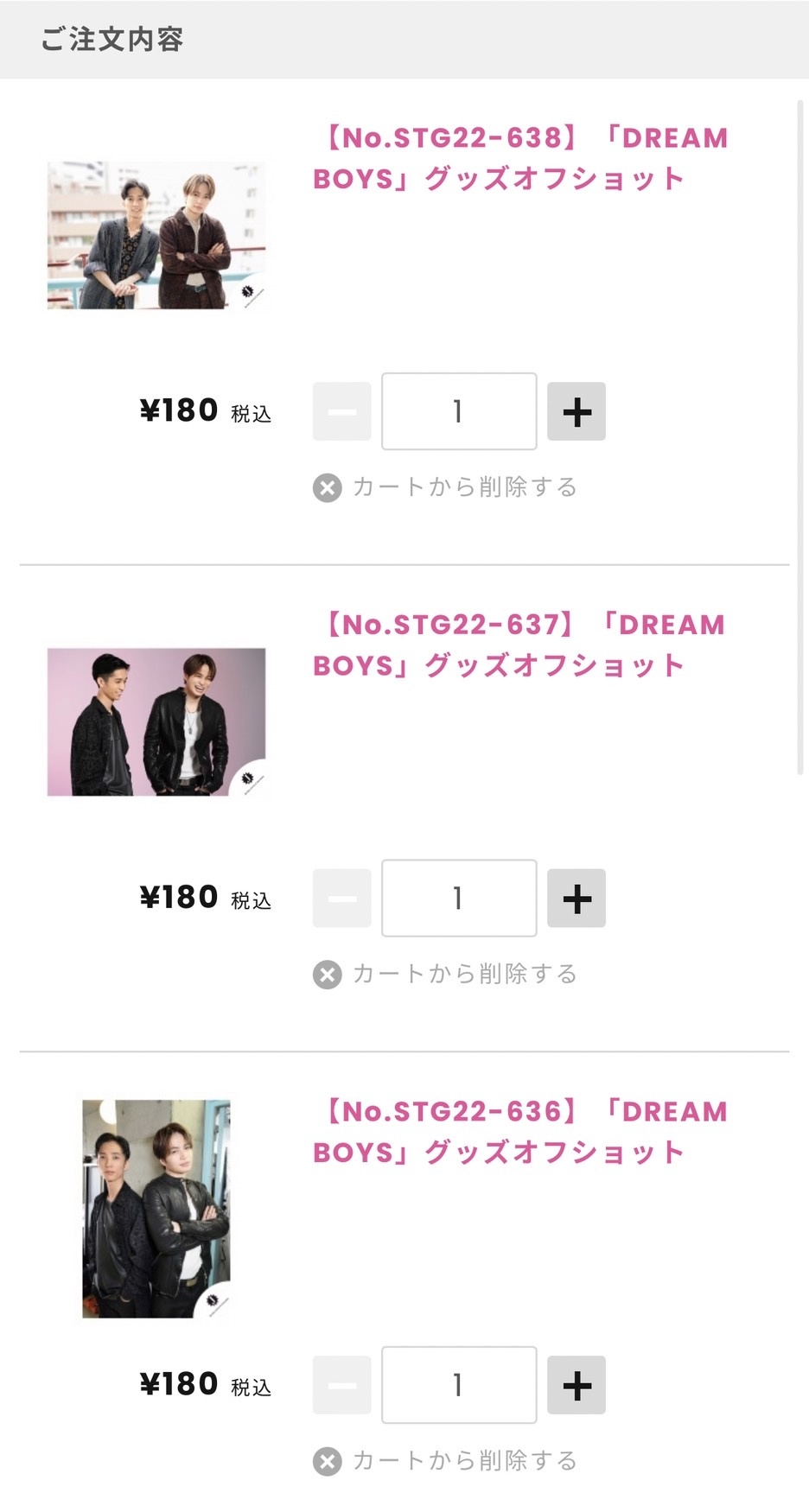This screenshot has height=1512, width=809.
Task: Tap quantity field of No.STG22-638
Action: pyautogui.click(x=459, y=411)
